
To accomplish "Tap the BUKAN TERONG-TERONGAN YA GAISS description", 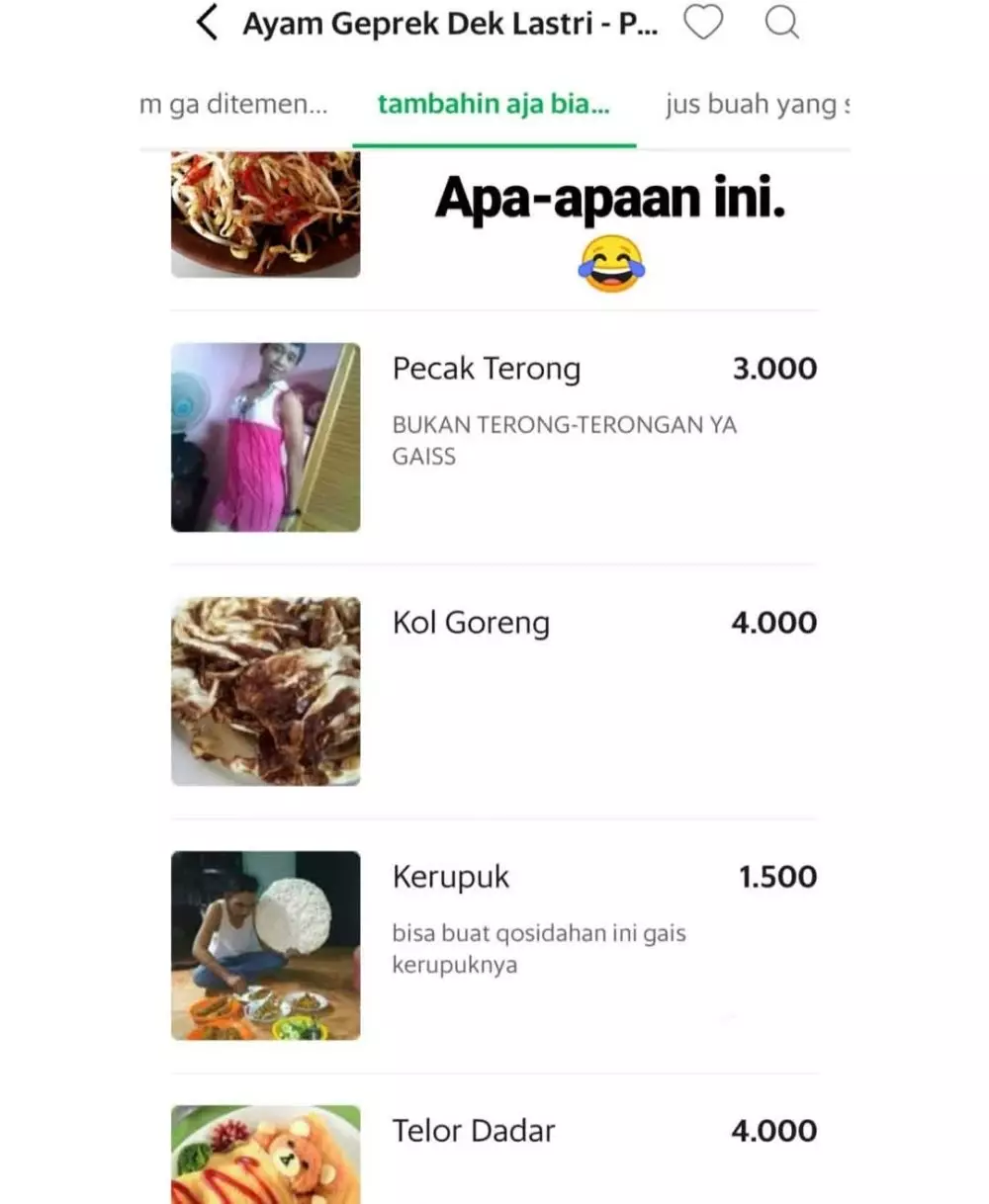I will coord(565,440).
